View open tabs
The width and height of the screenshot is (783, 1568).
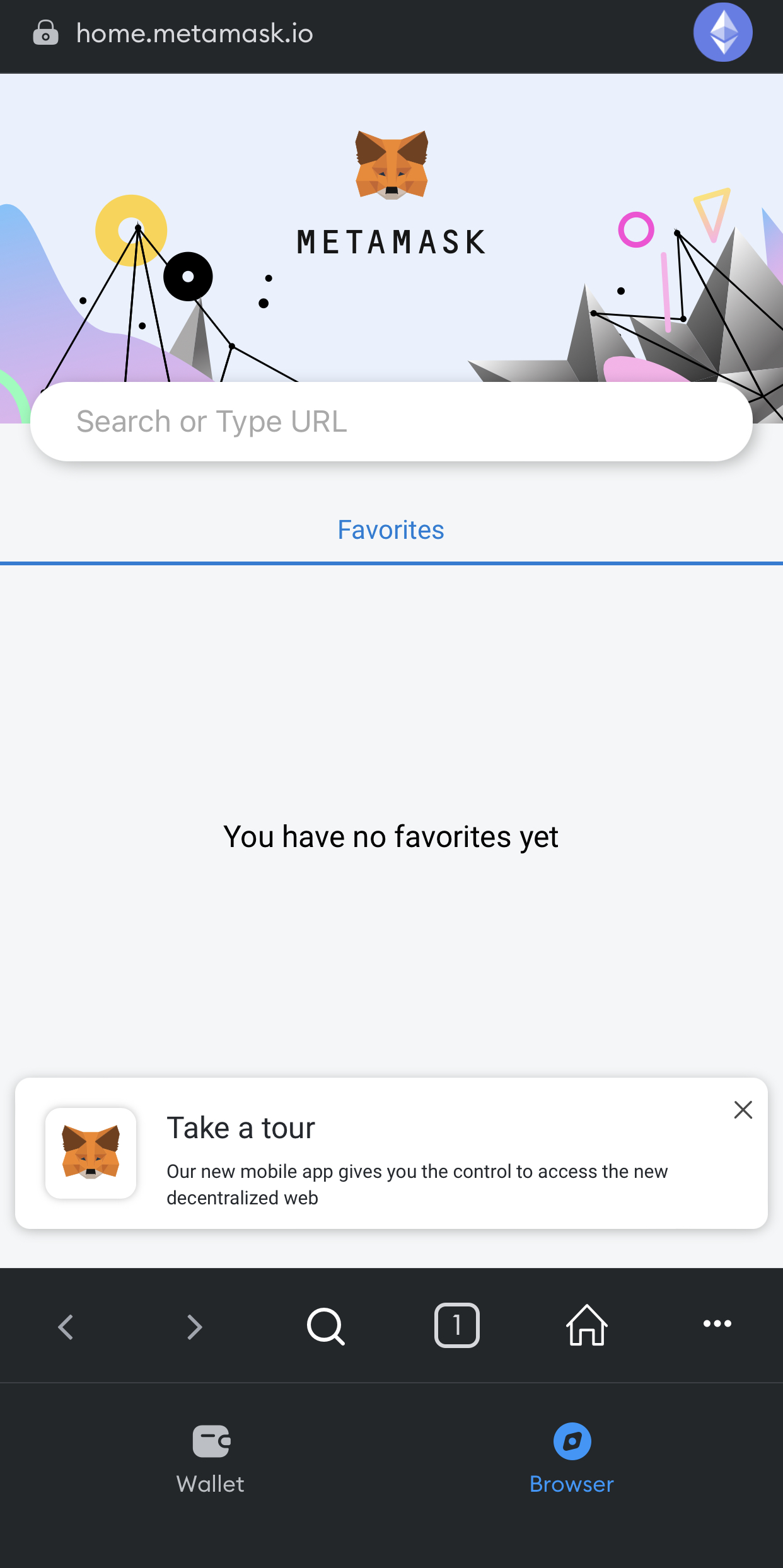coord(457,1325)
